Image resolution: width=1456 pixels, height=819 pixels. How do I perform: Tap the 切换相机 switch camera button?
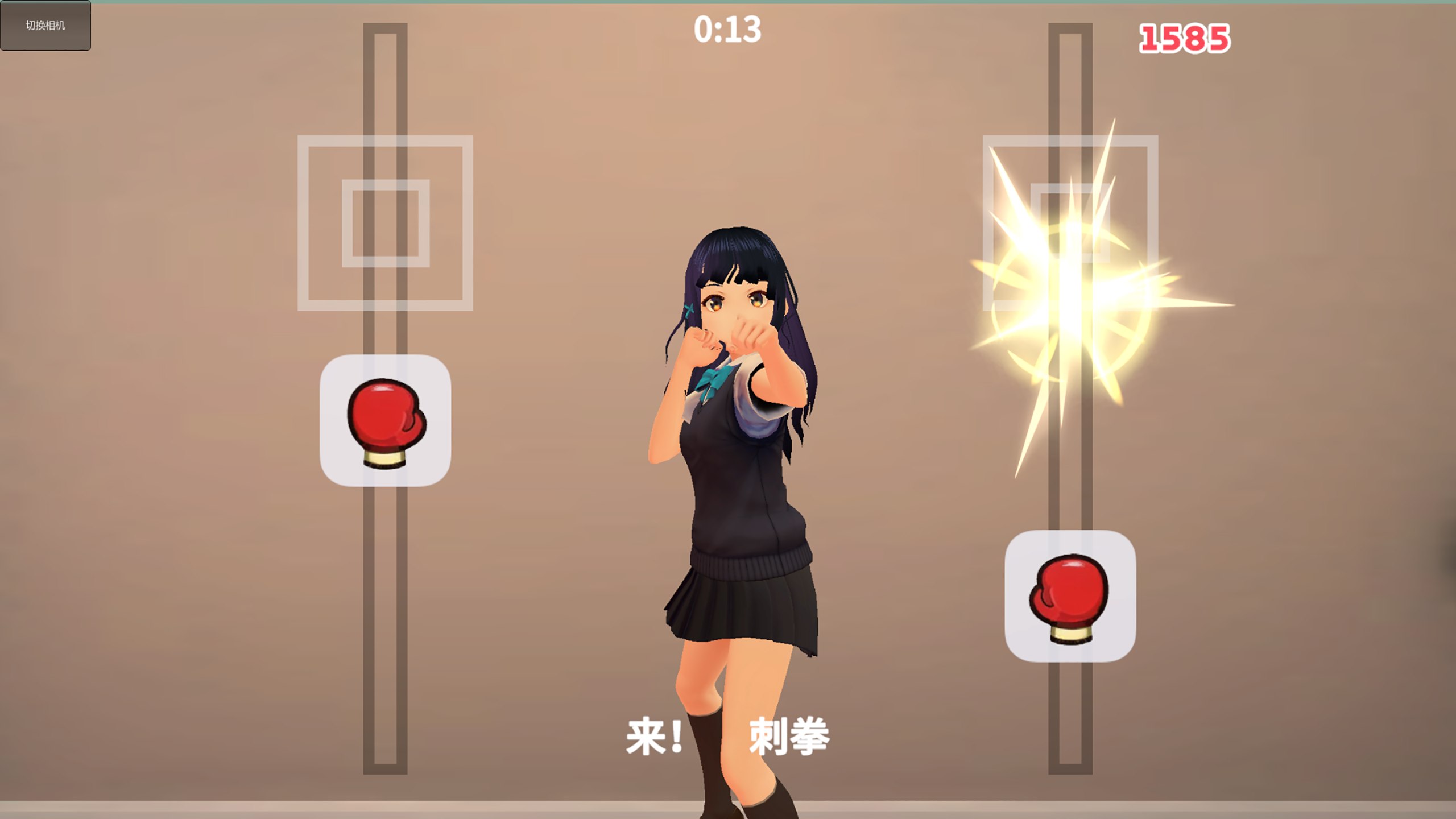[x=45, y=26]
